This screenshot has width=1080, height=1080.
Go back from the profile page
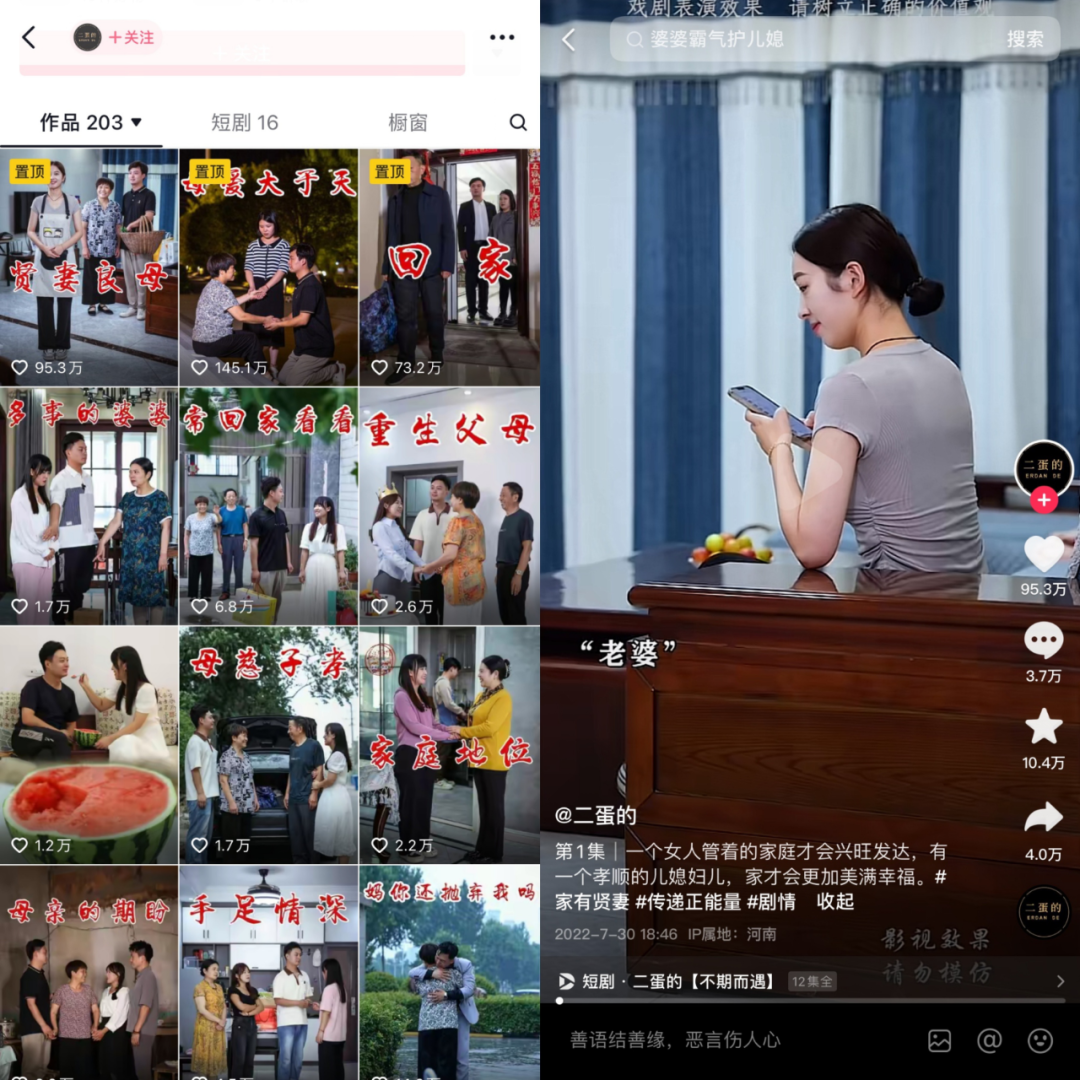(x=28, y=38)
